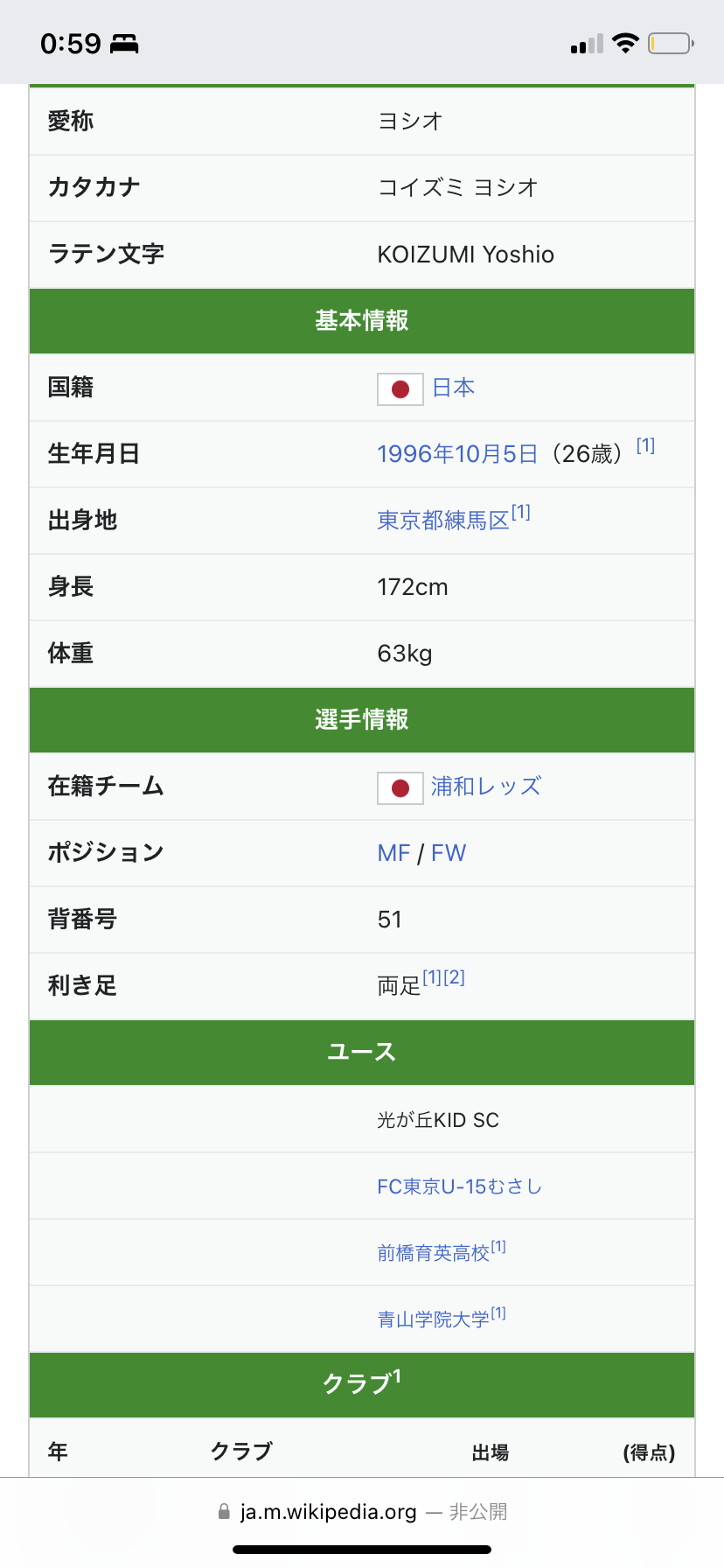The width and height of the screenshot is (724, 1568).
Task: Open the 日本 nationality link
Action: (453, 388)
